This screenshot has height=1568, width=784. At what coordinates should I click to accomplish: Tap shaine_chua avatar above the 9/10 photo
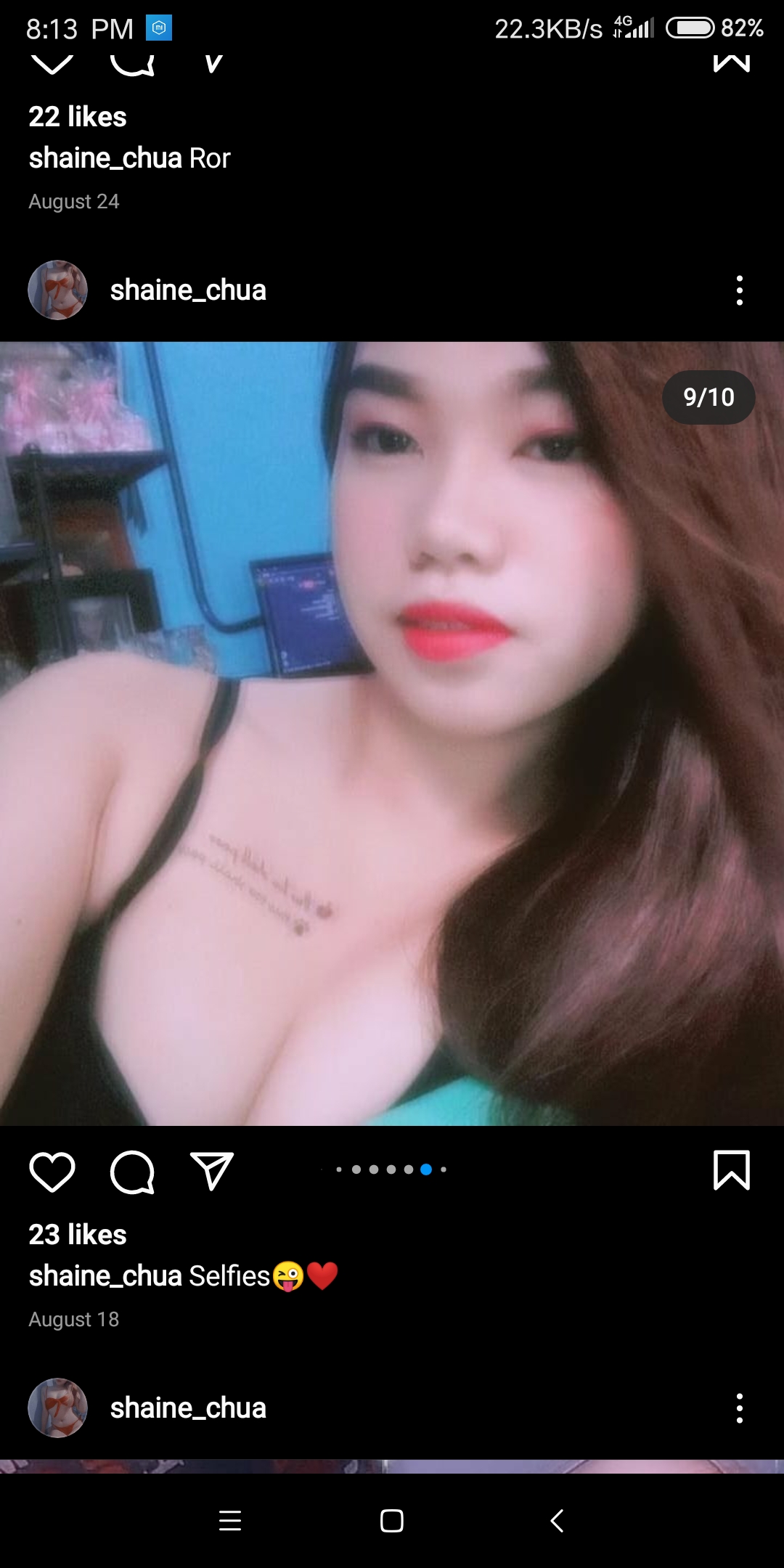[58, 290]
